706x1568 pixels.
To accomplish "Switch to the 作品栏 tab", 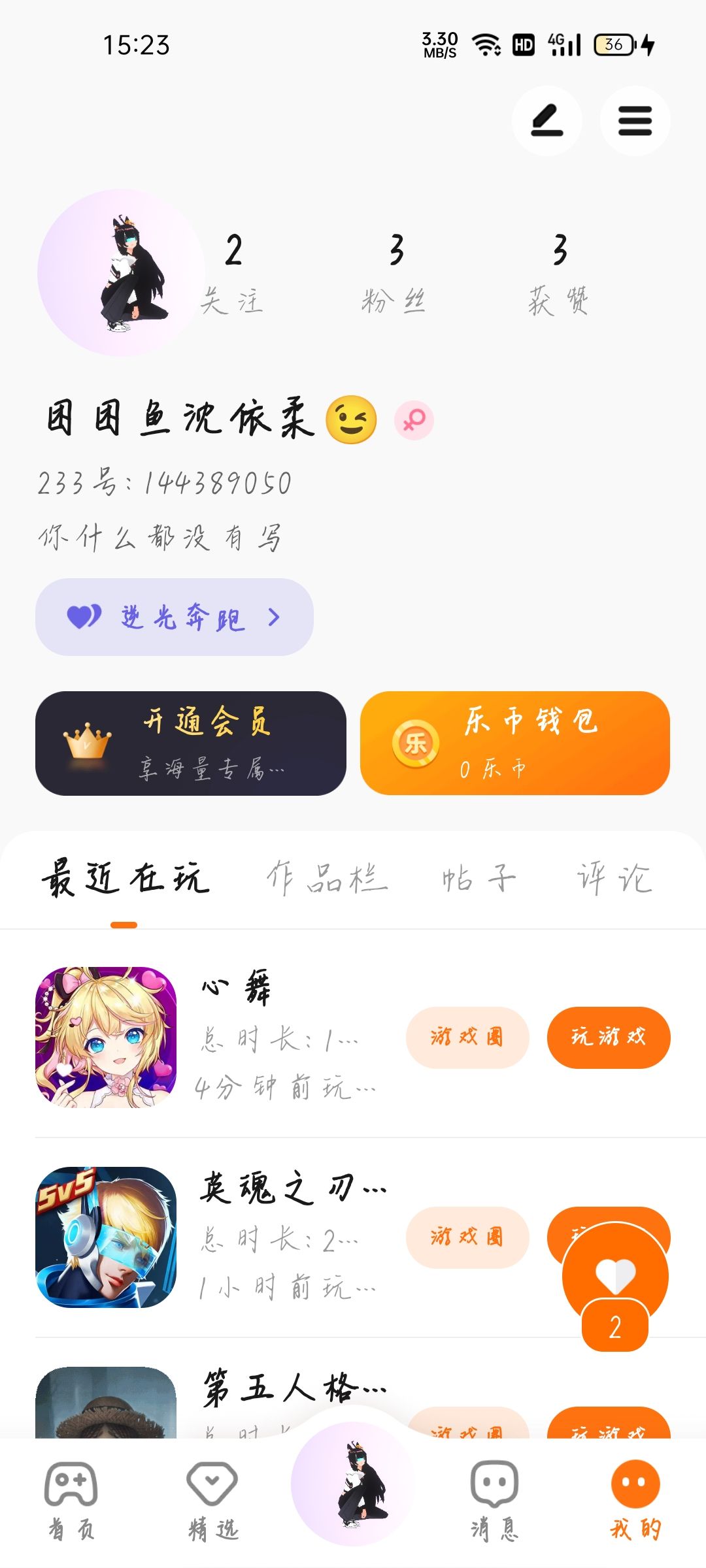I will pos(327,877).
